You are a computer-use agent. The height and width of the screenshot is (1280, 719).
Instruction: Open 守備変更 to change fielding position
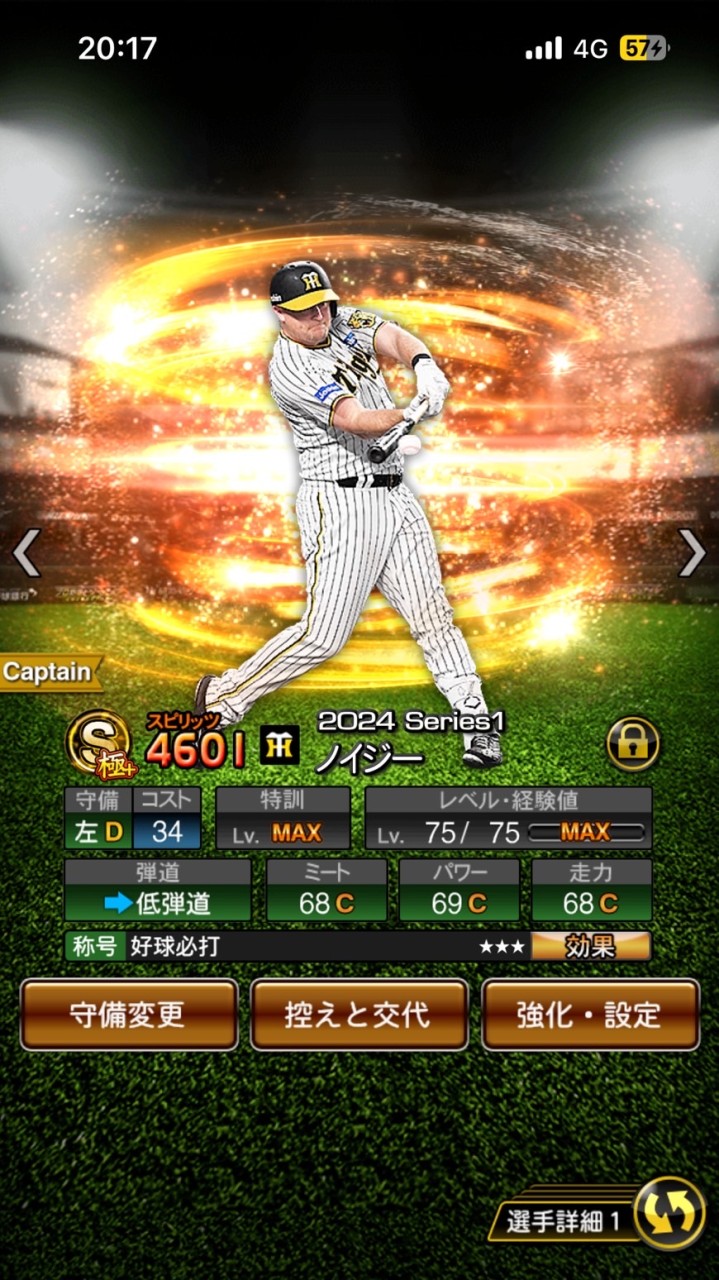click(129, 1014)
